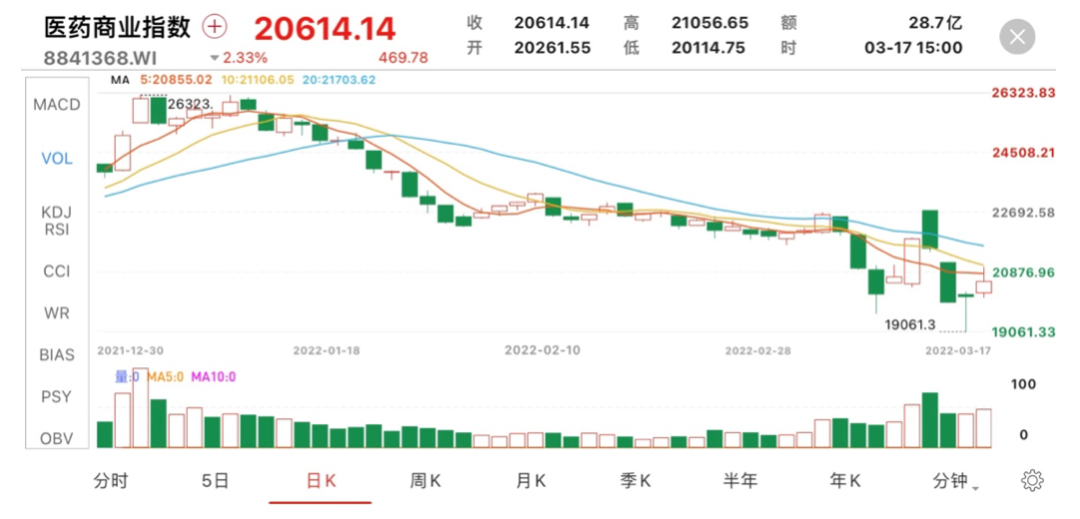The height and width of the screenshot is (519, 1080).
Task: Switch to the OBV indicator
Action: (56, 438)
